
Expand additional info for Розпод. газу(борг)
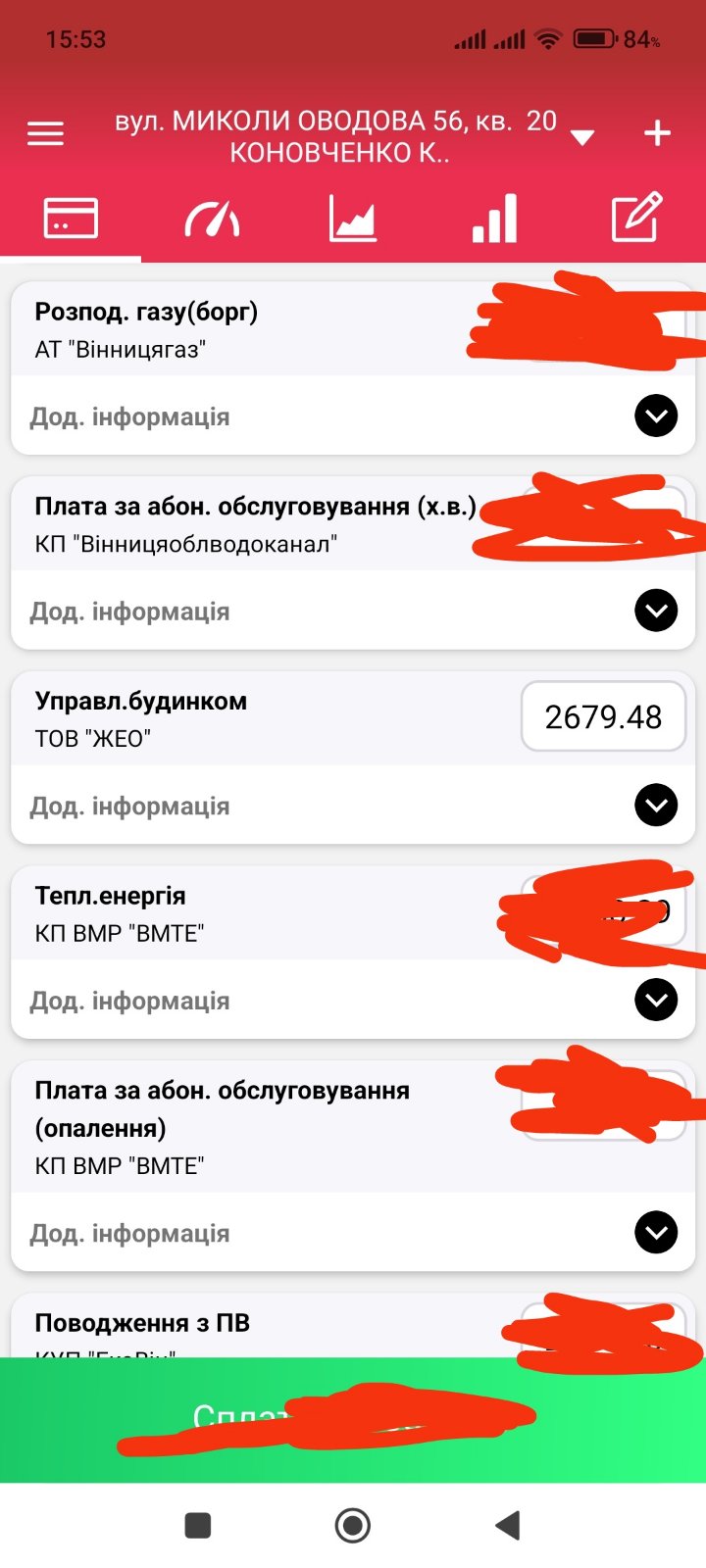pyautogui.click(x=656, y=416)
